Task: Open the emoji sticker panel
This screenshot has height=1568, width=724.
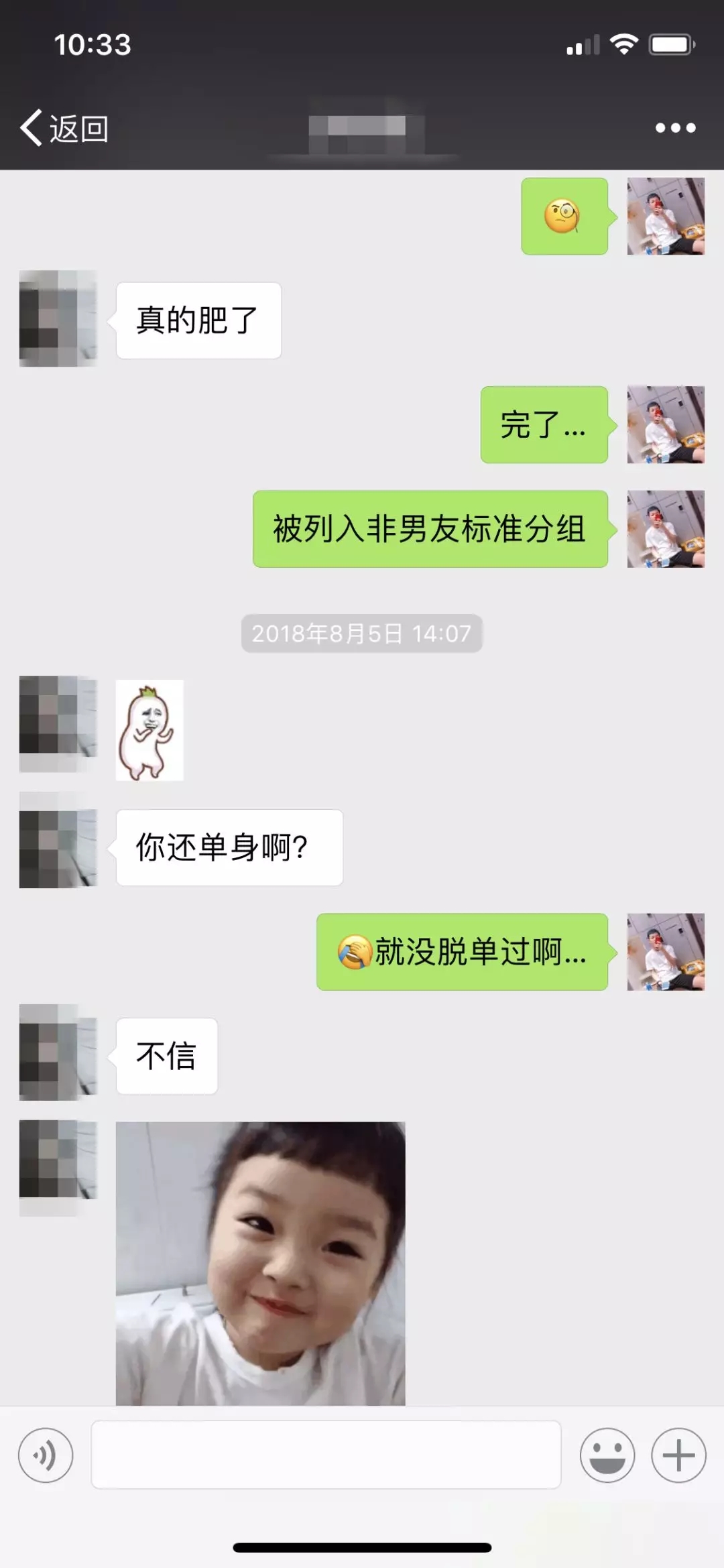Action: 607,1455
